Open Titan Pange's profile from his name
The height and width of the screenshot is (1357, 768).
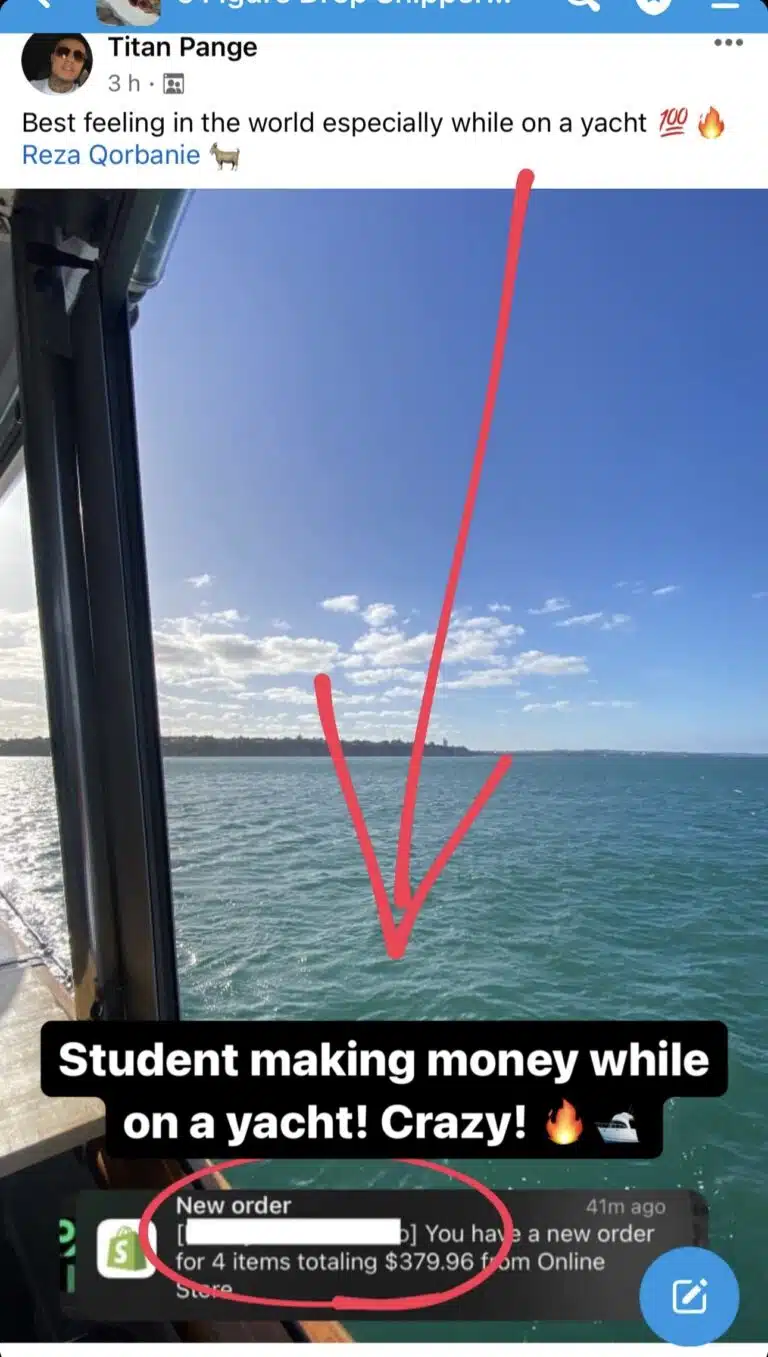click(182, 47)
